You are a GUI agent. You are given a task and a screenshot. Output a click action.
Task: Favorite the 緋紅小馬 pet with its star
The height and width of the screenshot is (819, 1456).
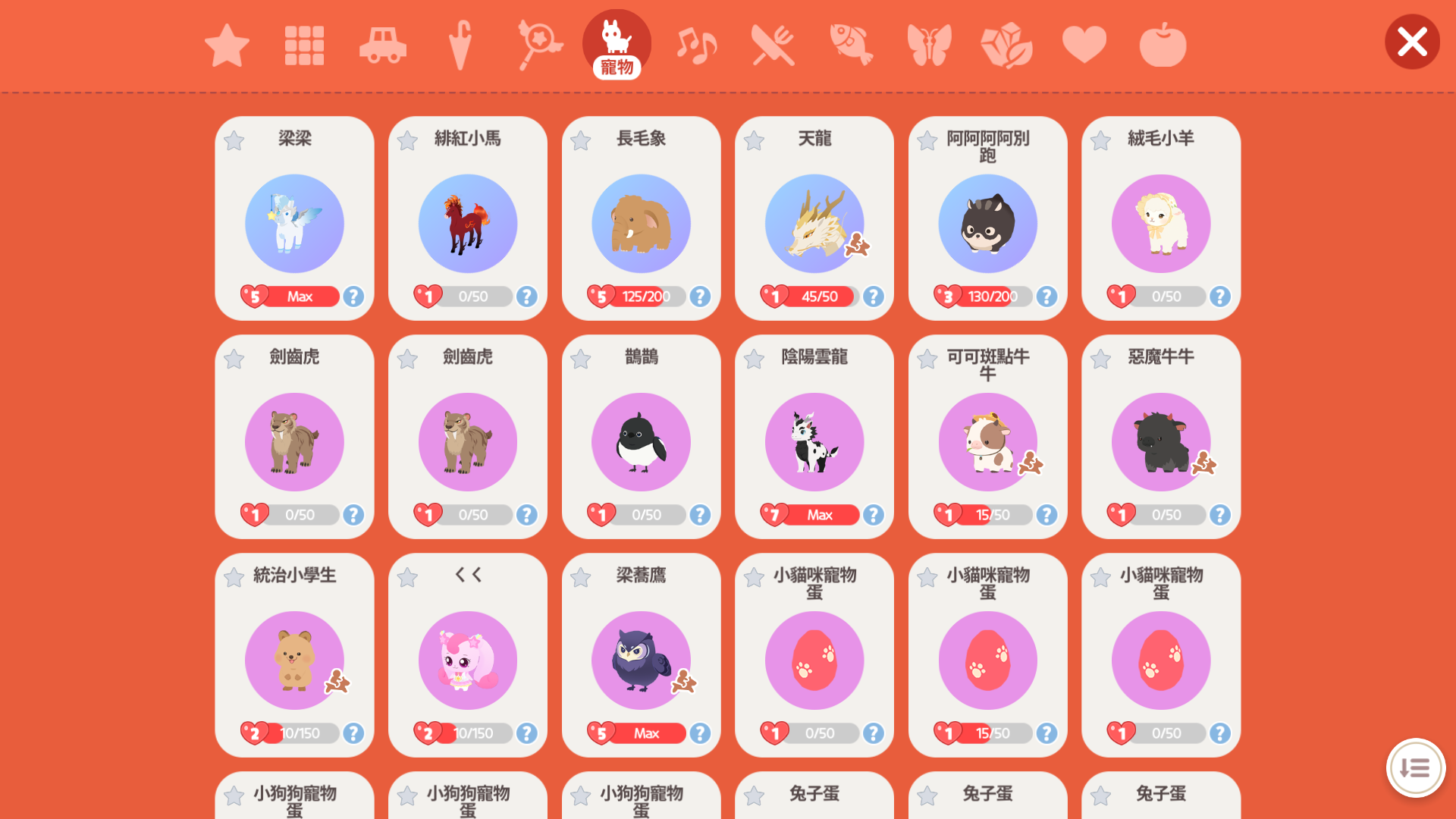tap(407, 141)
